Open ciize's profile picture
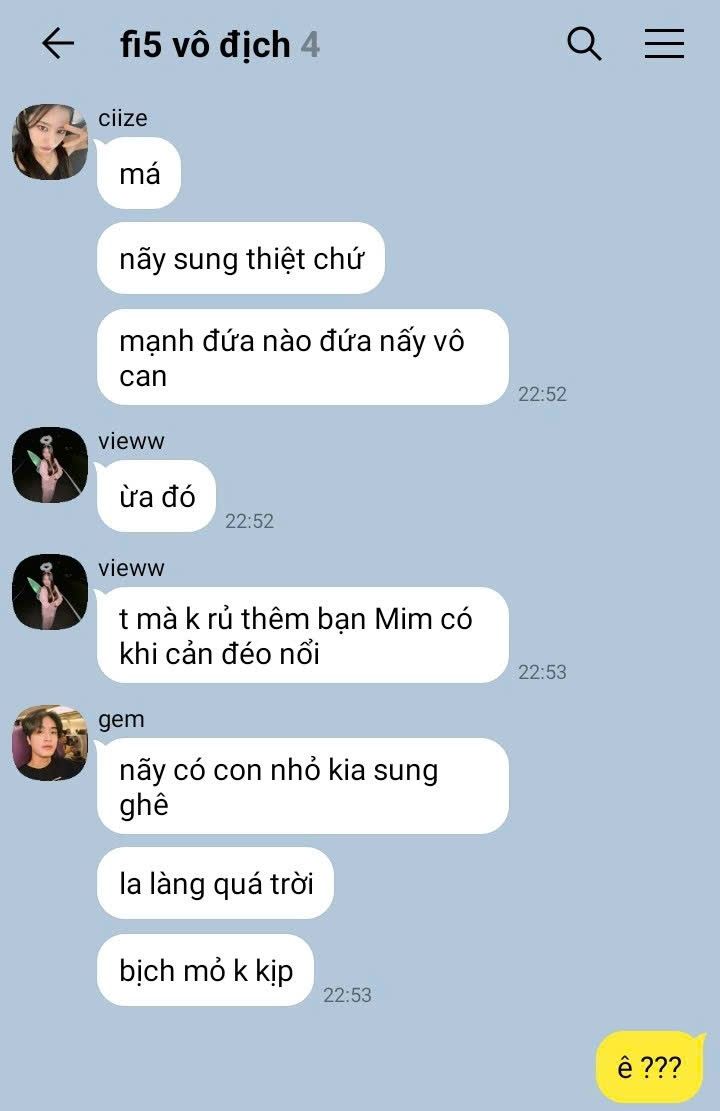The image size is (720, 1111). point(50,142)
